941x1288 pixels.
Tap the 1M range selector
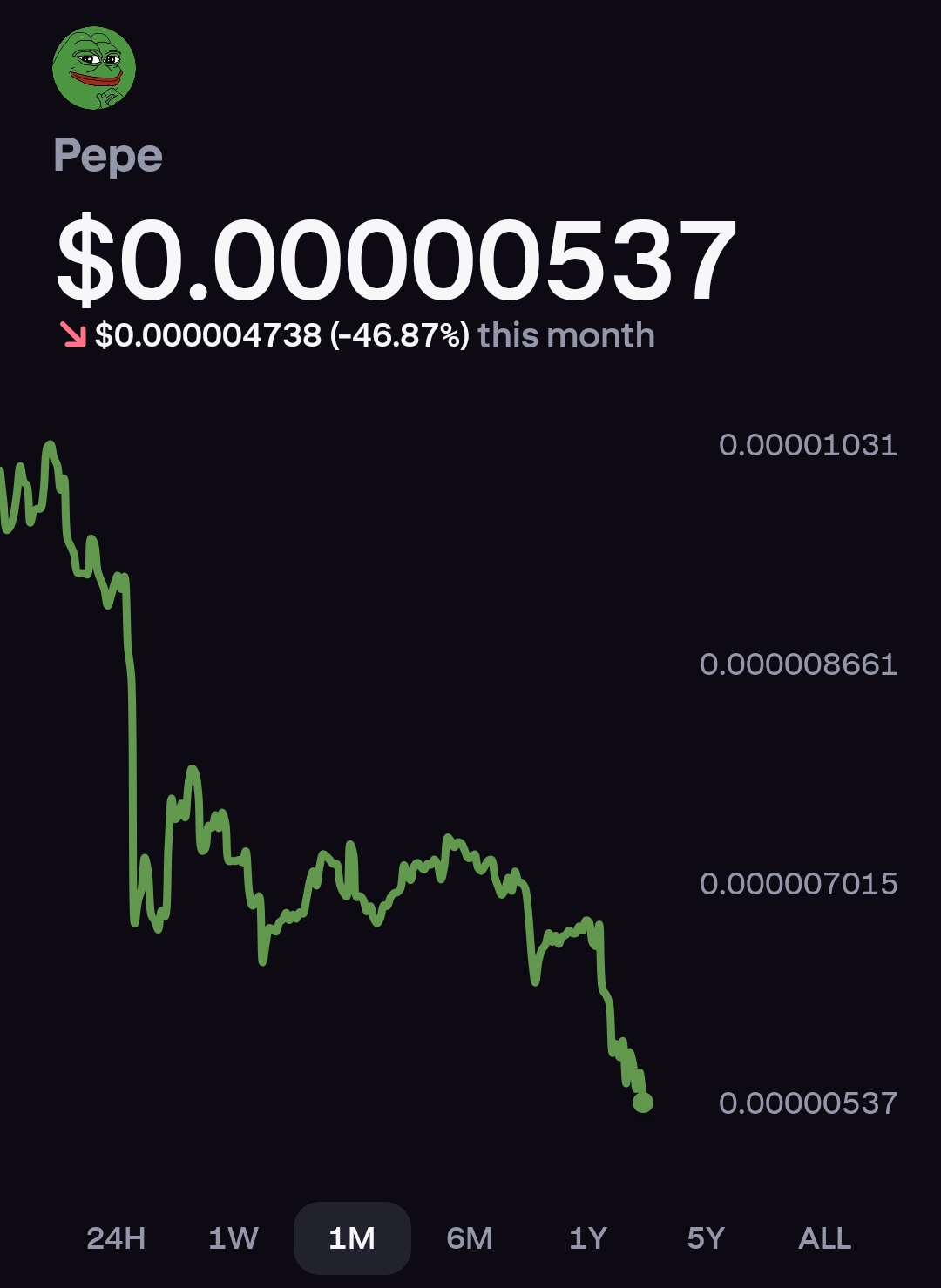tap(352, 1237)
